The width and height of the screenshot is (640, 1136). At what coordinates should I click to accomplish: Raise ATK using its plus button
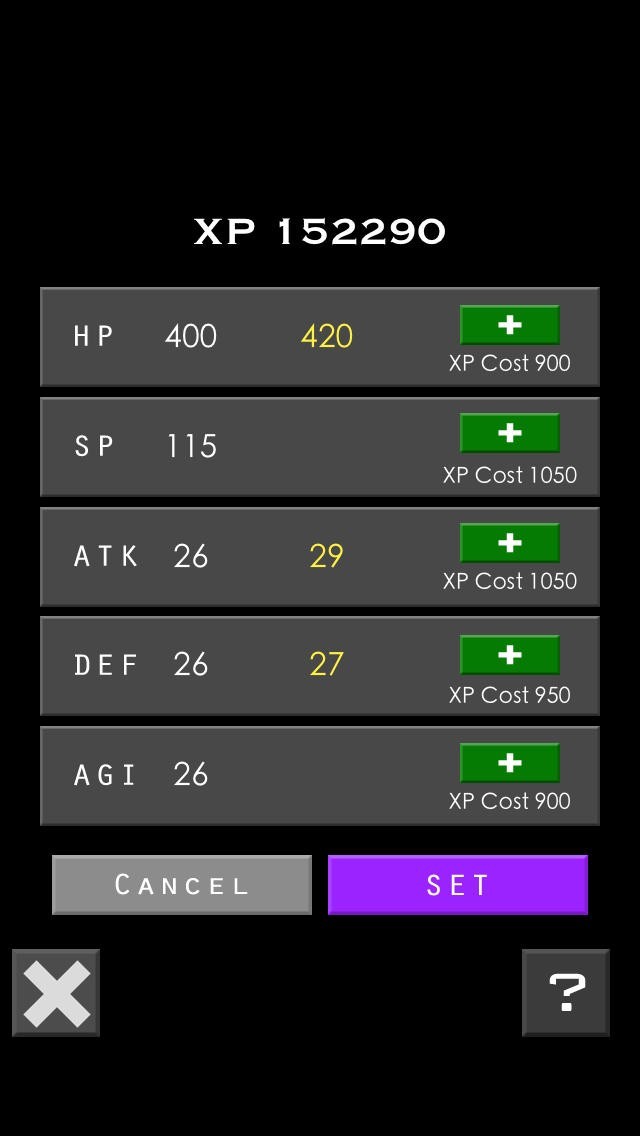coord(509,543)
